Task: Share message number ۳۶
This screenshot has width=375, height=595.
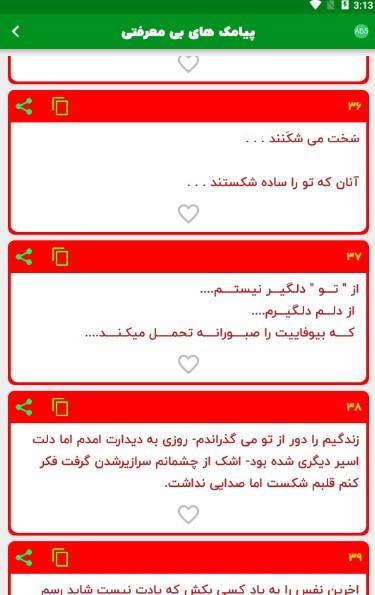Action: [24, 107]
